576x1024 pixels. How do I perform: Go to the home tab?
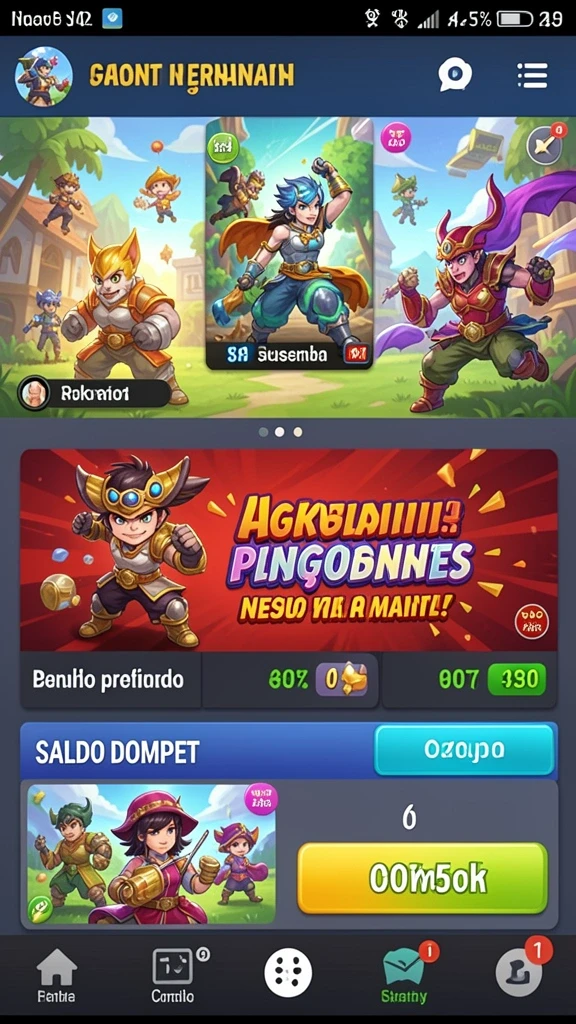pos(56,976)
